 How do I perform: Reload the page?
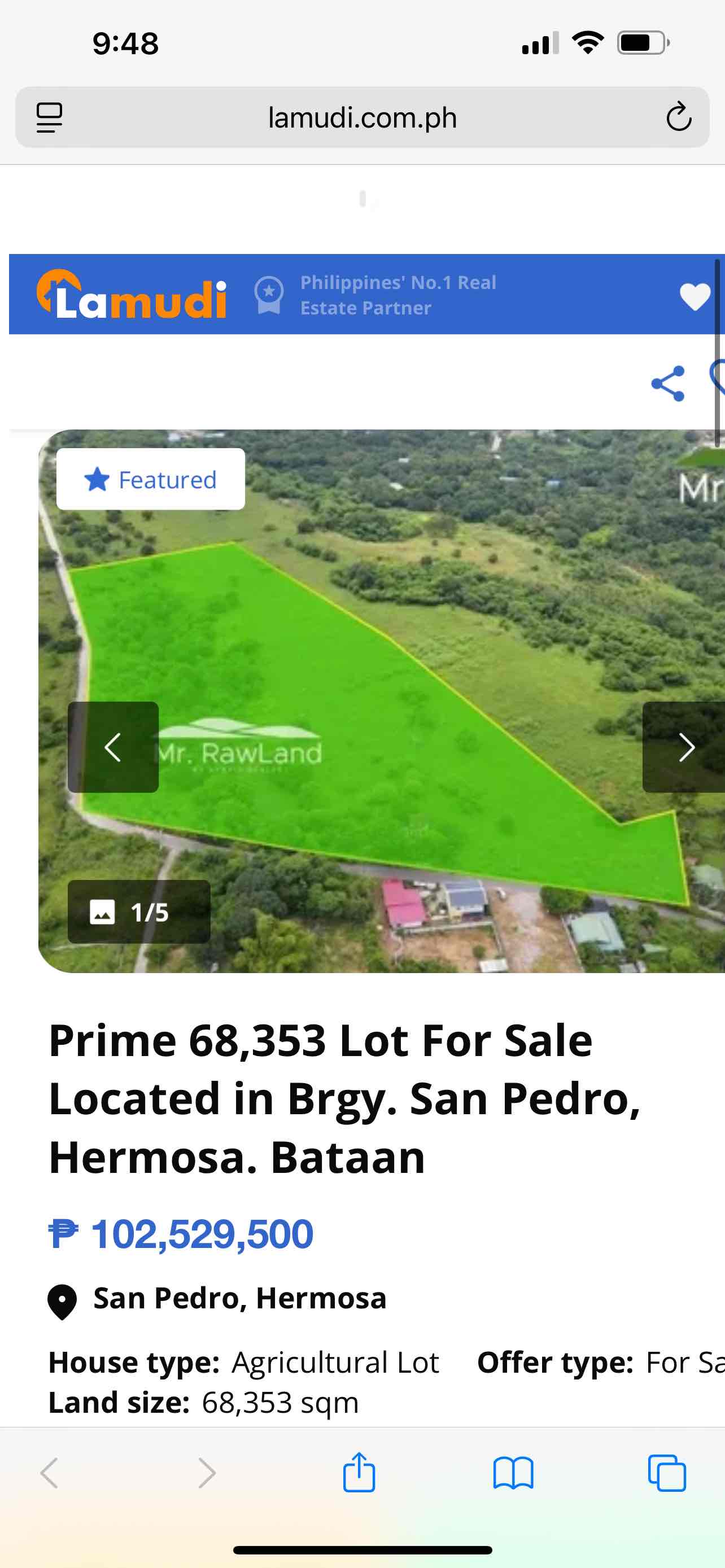point(678,117)
